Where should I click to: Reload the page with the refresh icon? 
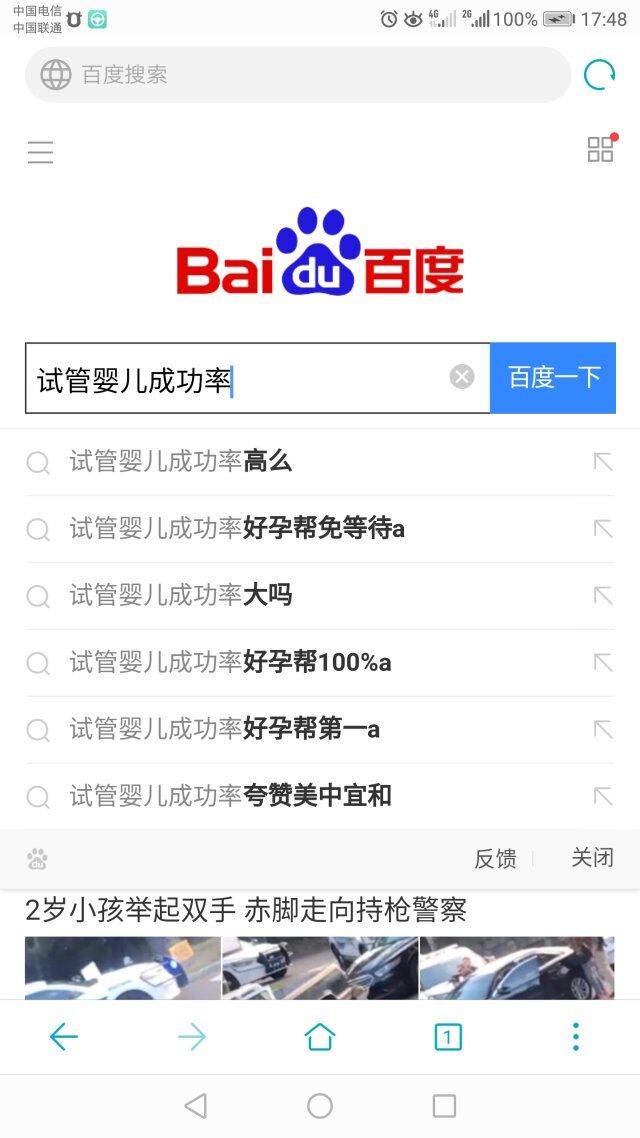[x=599, y=74]
